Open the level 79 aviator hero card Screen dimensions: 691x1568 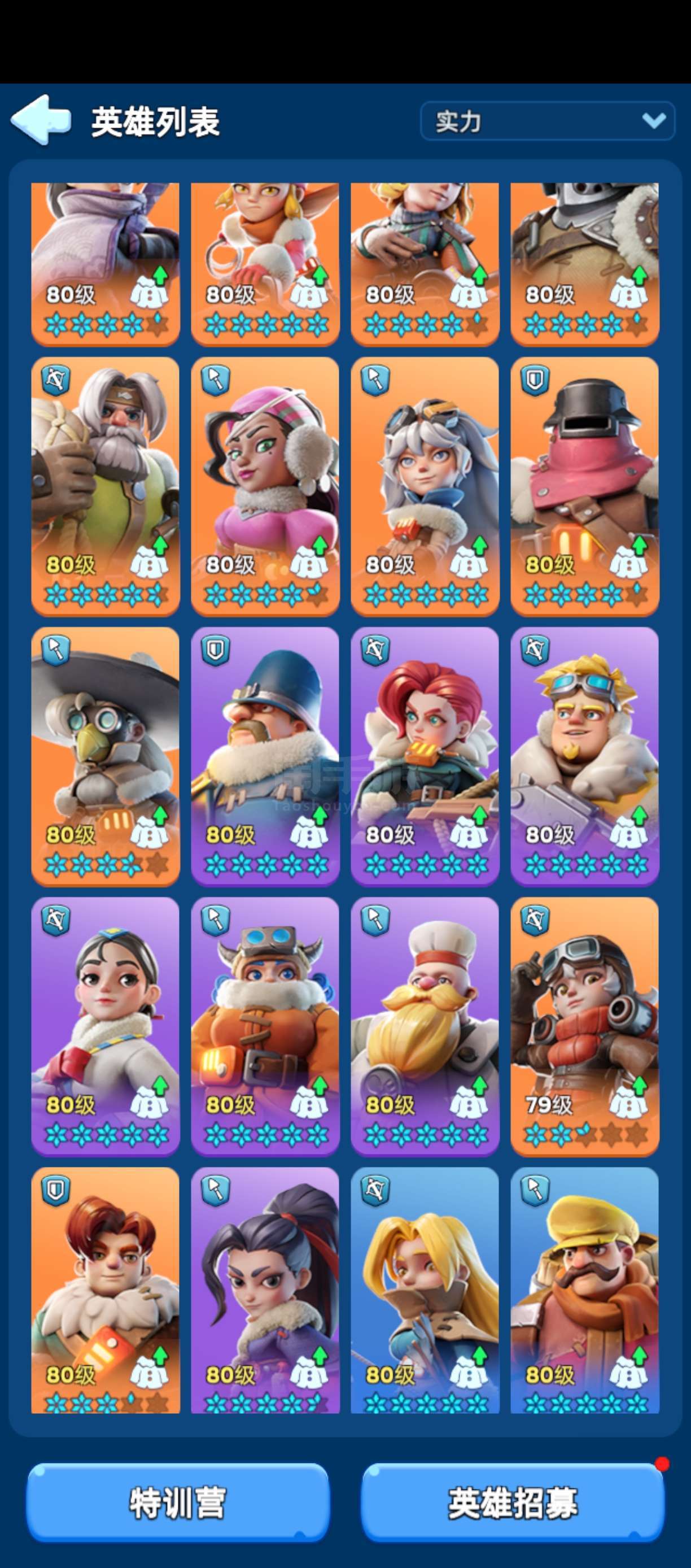584,1026
